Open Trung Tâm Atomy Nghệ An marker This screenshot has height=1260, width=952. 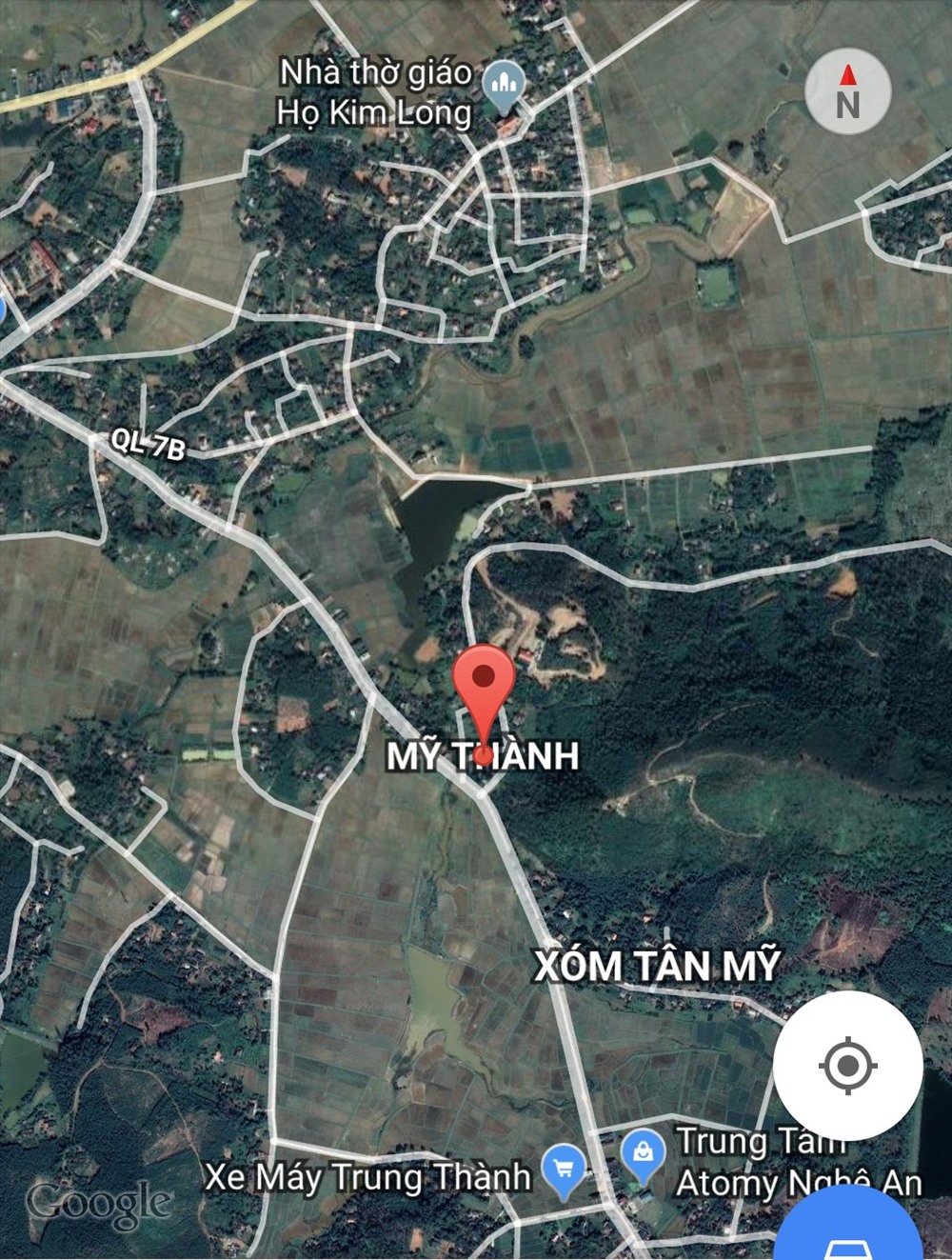point(644,1155)
